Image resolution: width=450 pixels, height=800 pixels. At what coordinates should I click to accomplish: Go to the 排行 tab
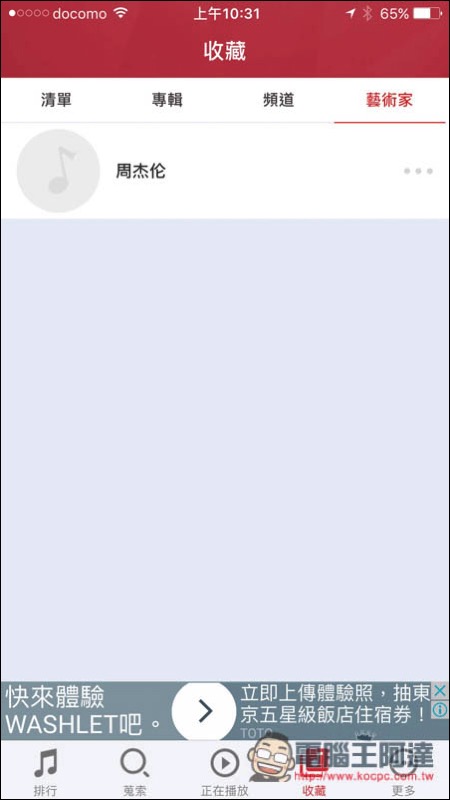pyautogui.click(x=45, y=771)
